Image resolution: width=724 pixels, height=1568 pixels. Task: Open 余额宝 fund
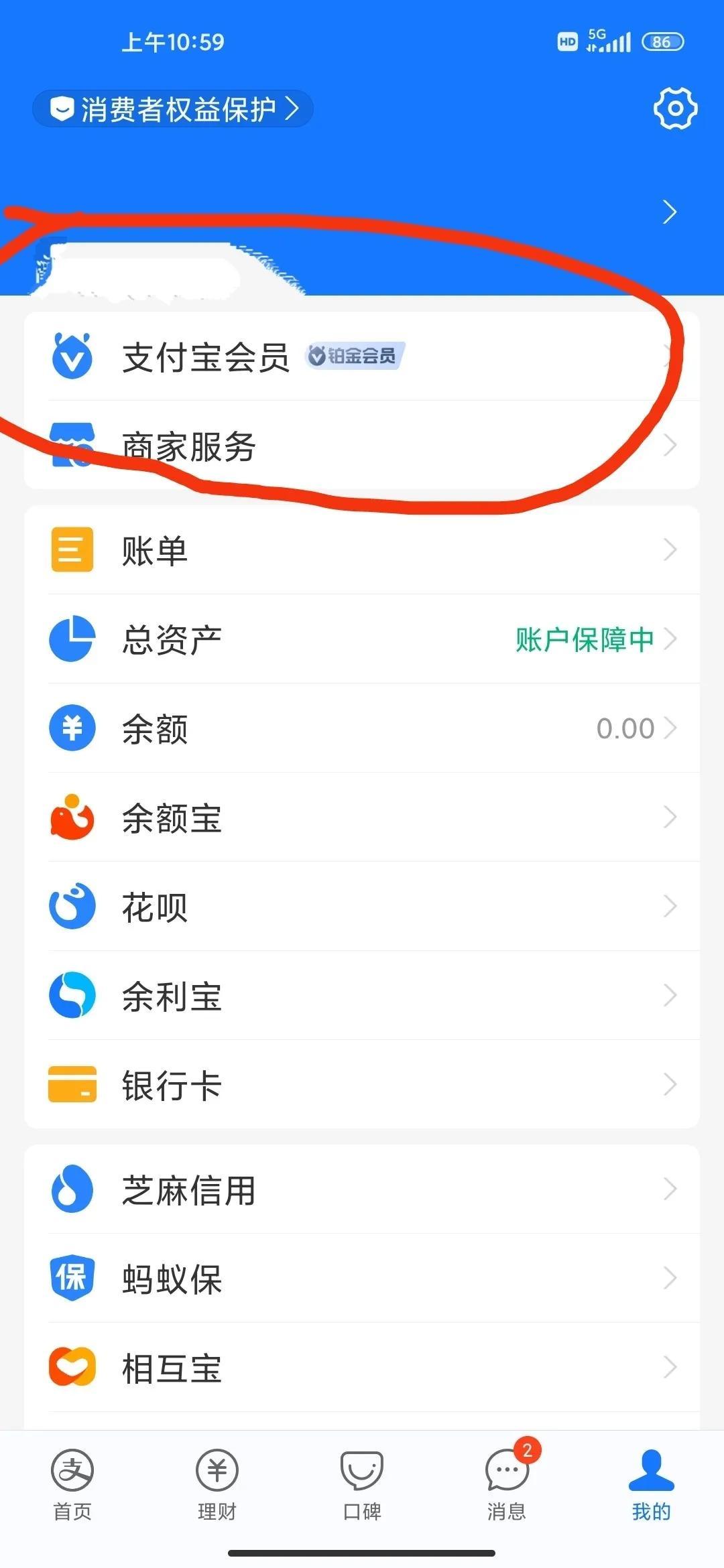point(362,818)
